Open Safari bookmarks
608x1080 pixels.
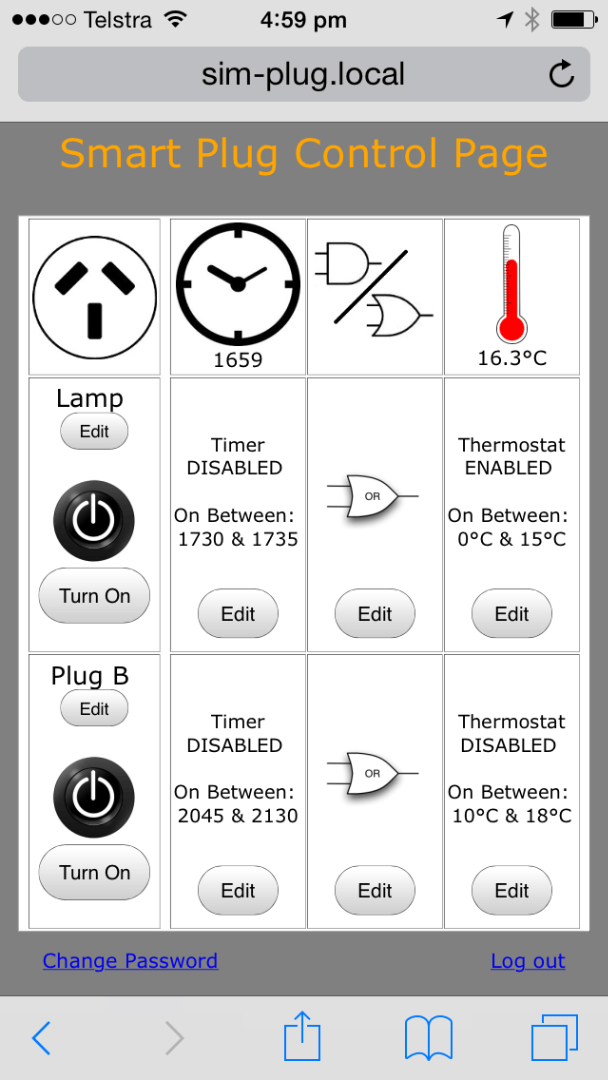(428, 1039)
